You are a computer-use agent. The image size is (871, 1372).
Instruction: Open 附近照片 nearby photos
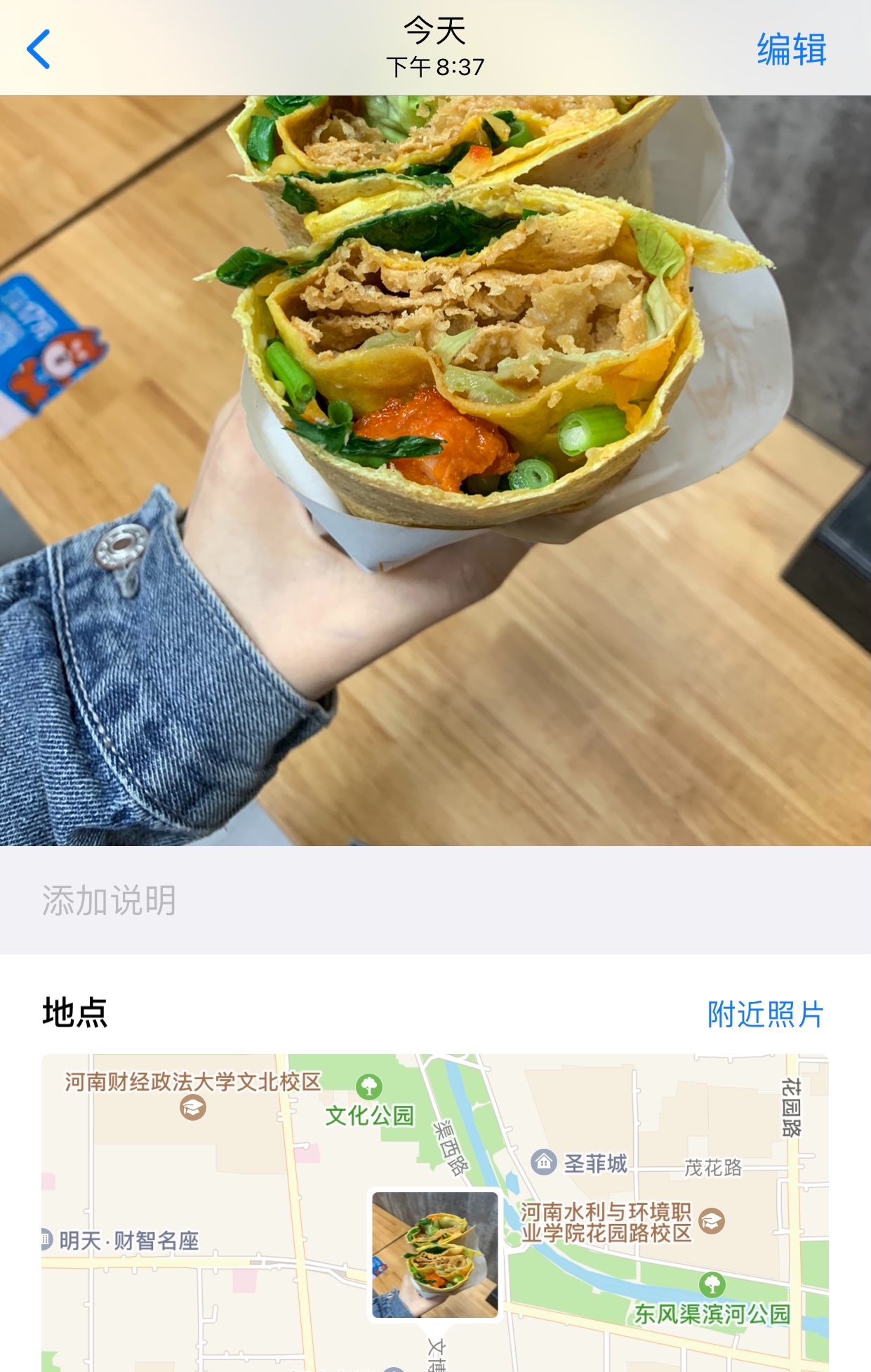pos(765,1014)
